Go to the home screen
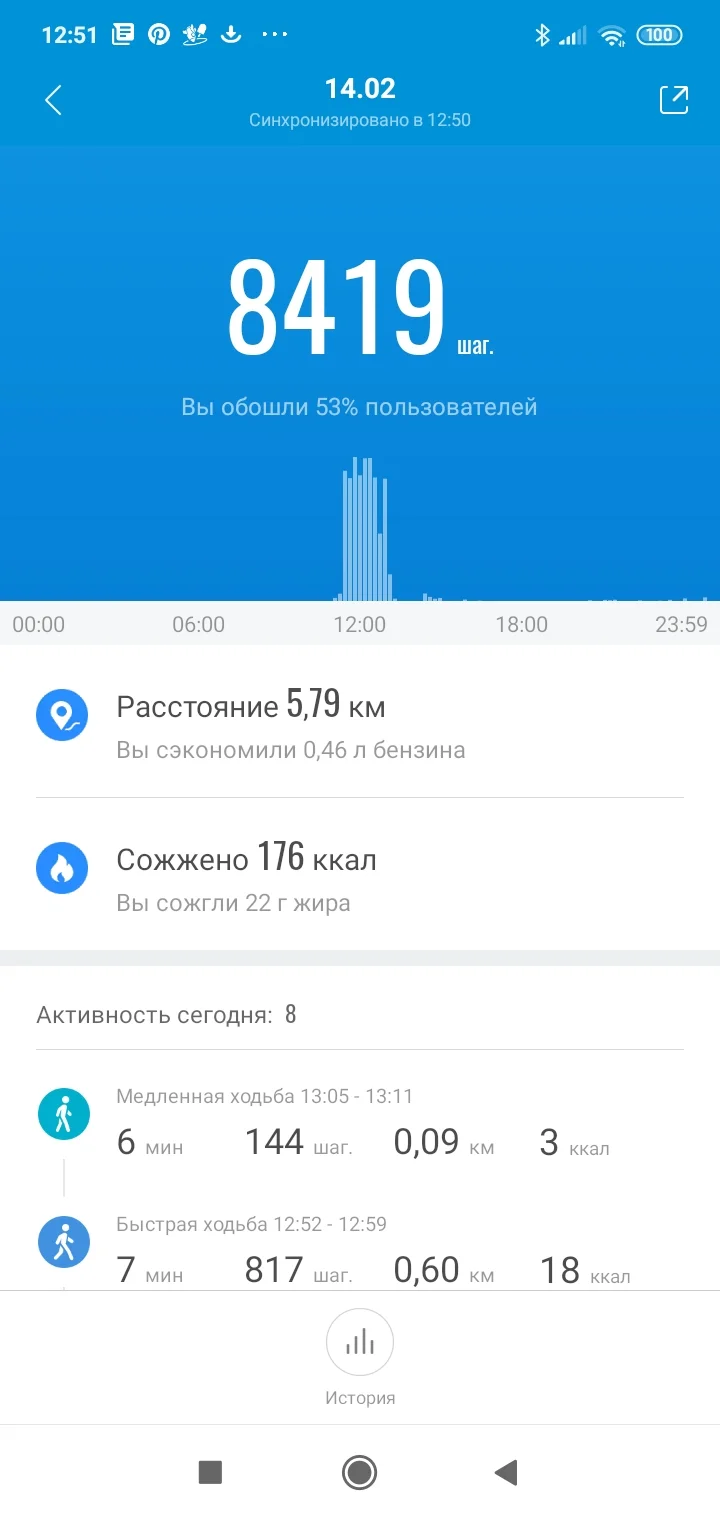720x1520 pixels. 359,1472
